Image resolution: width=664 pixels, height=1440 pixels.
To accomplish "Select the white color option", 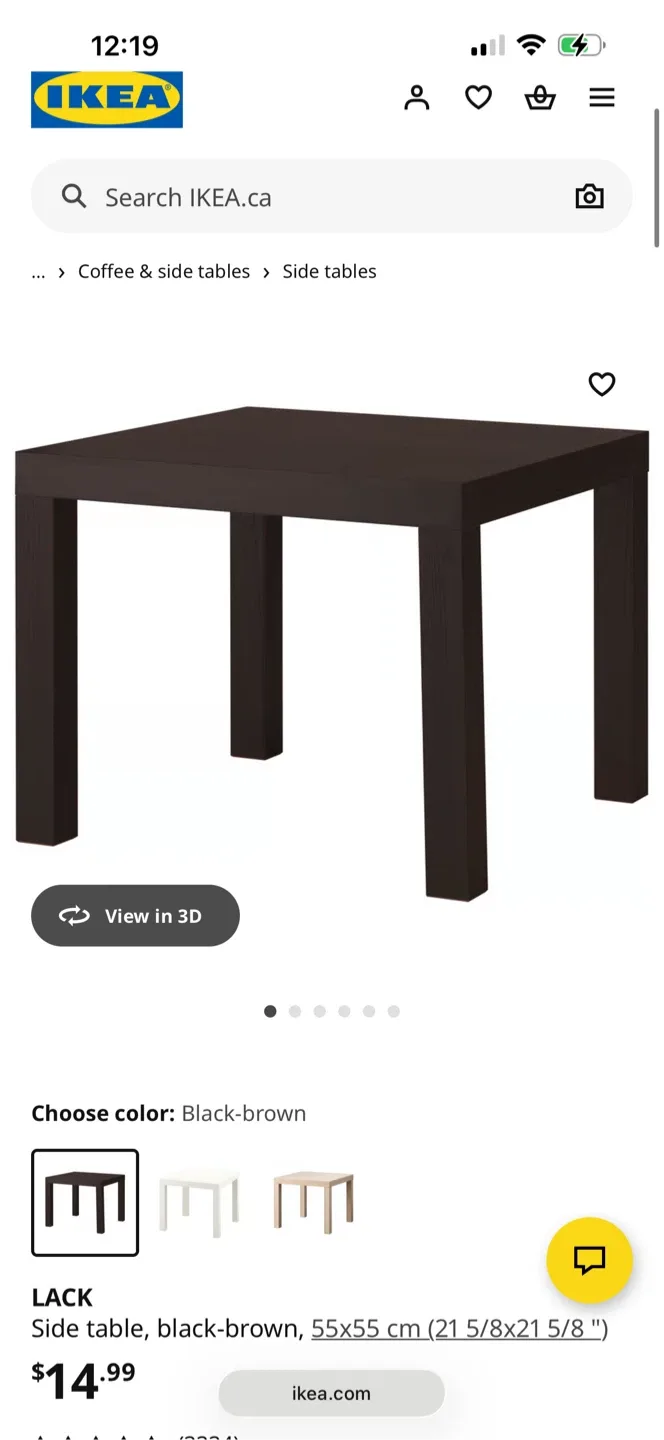I will coord(199,1202).
